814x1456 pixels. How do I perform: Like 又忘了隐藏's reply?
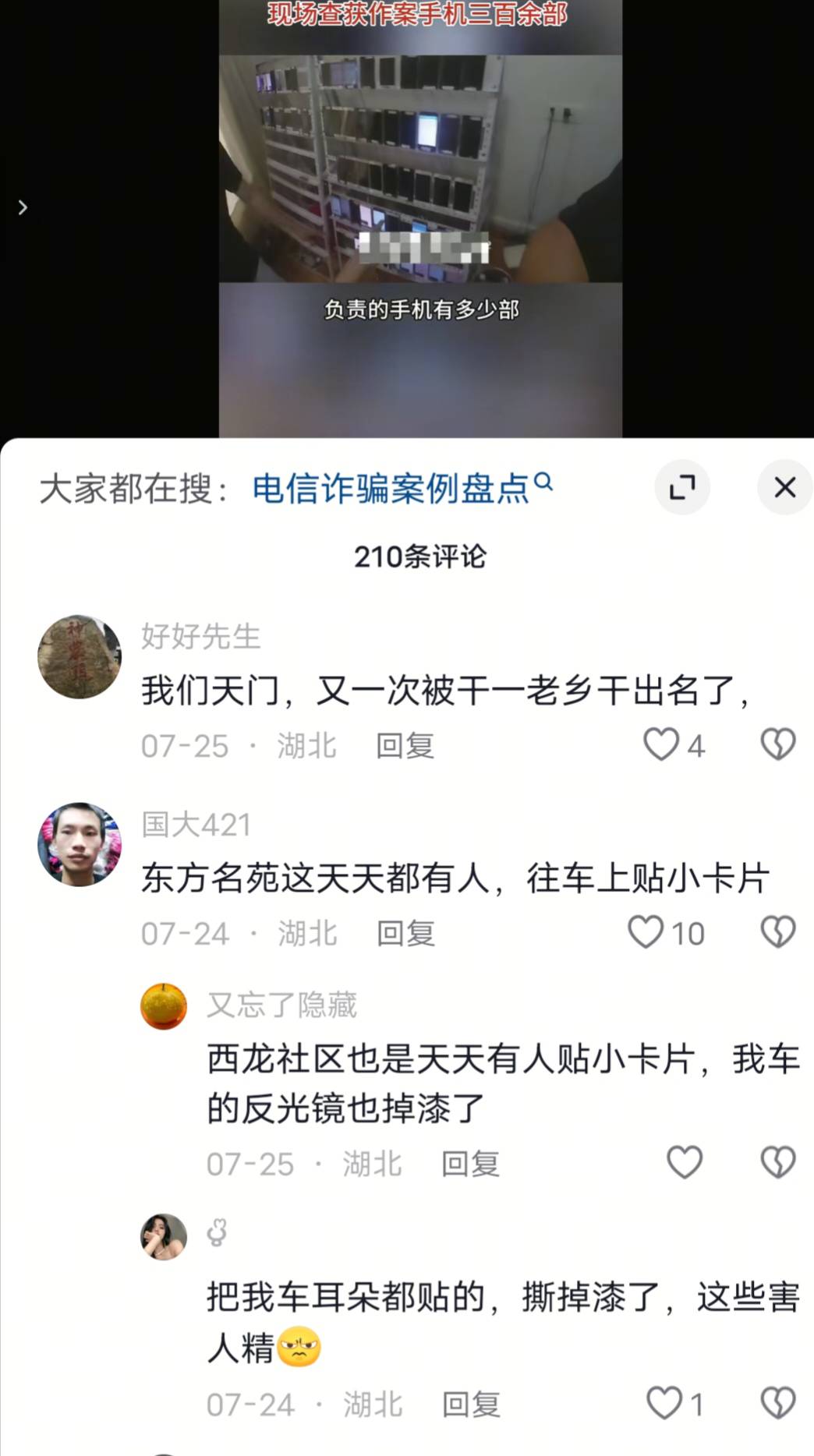coord(685,1162)
